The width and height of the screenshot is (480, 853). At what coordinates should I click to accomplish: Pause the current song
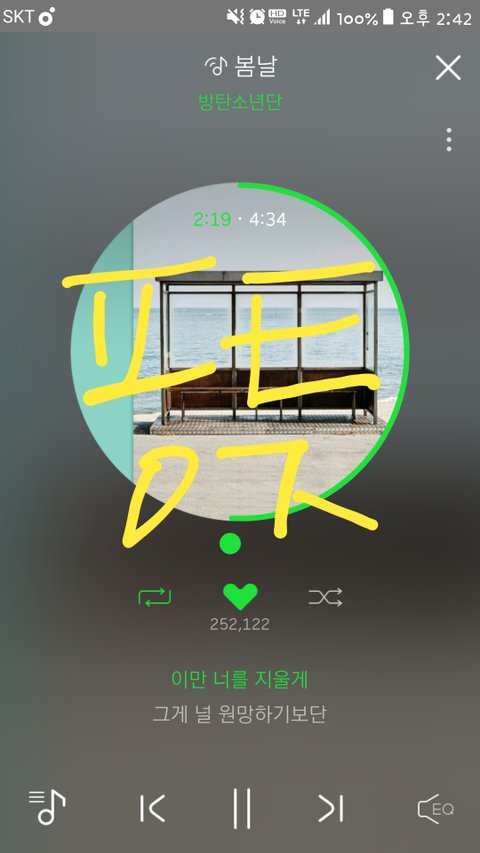[x=242, y=808]
